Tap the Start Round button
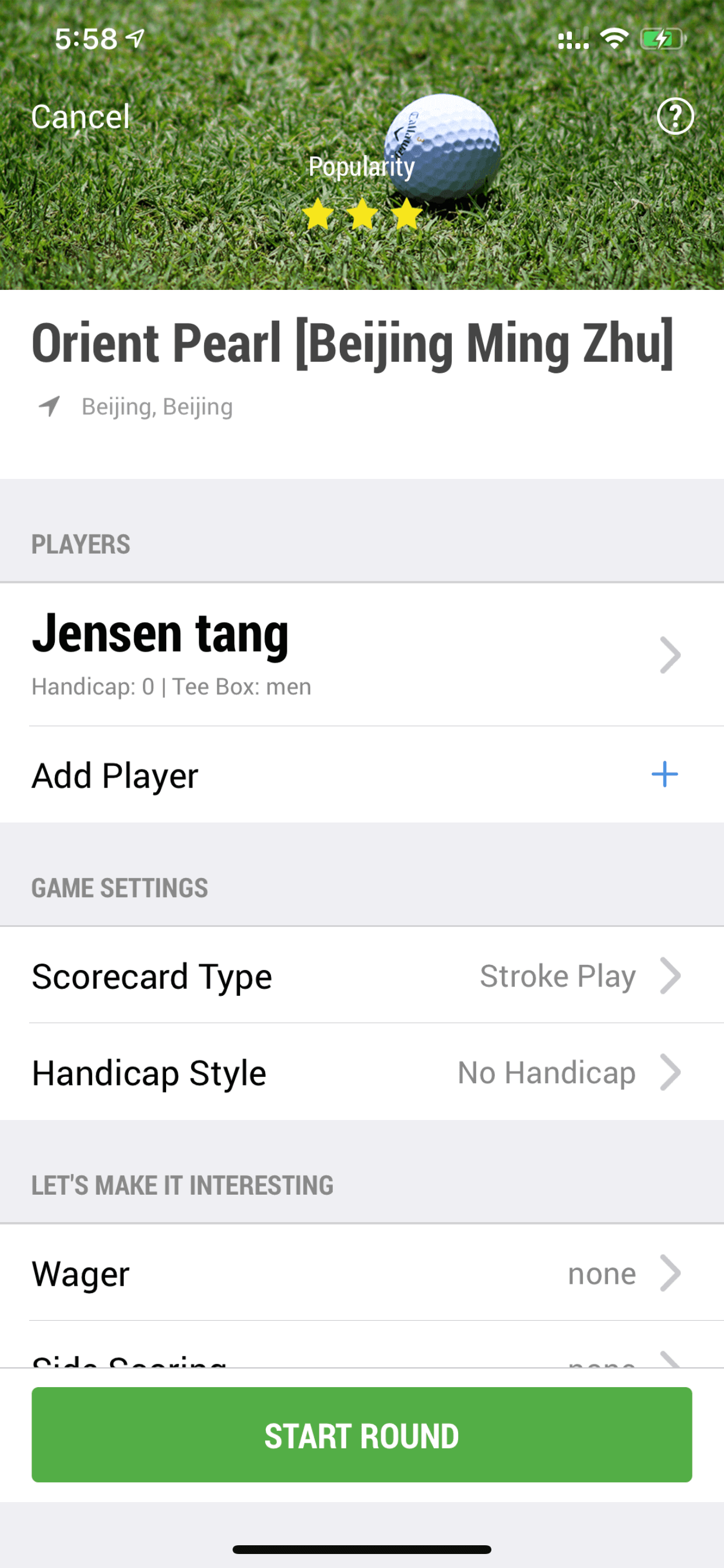The height and width of the screenshot is (1568, 724). click(x=362, y=1434)
